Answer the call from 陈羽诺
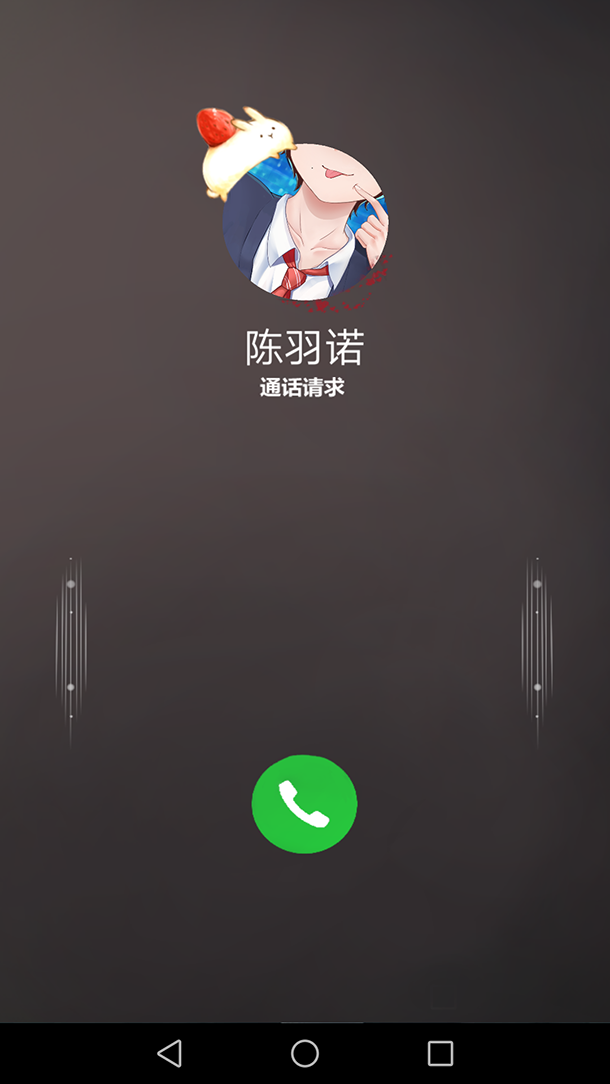This screenshot has height=1084, width=610. [304, 804]
